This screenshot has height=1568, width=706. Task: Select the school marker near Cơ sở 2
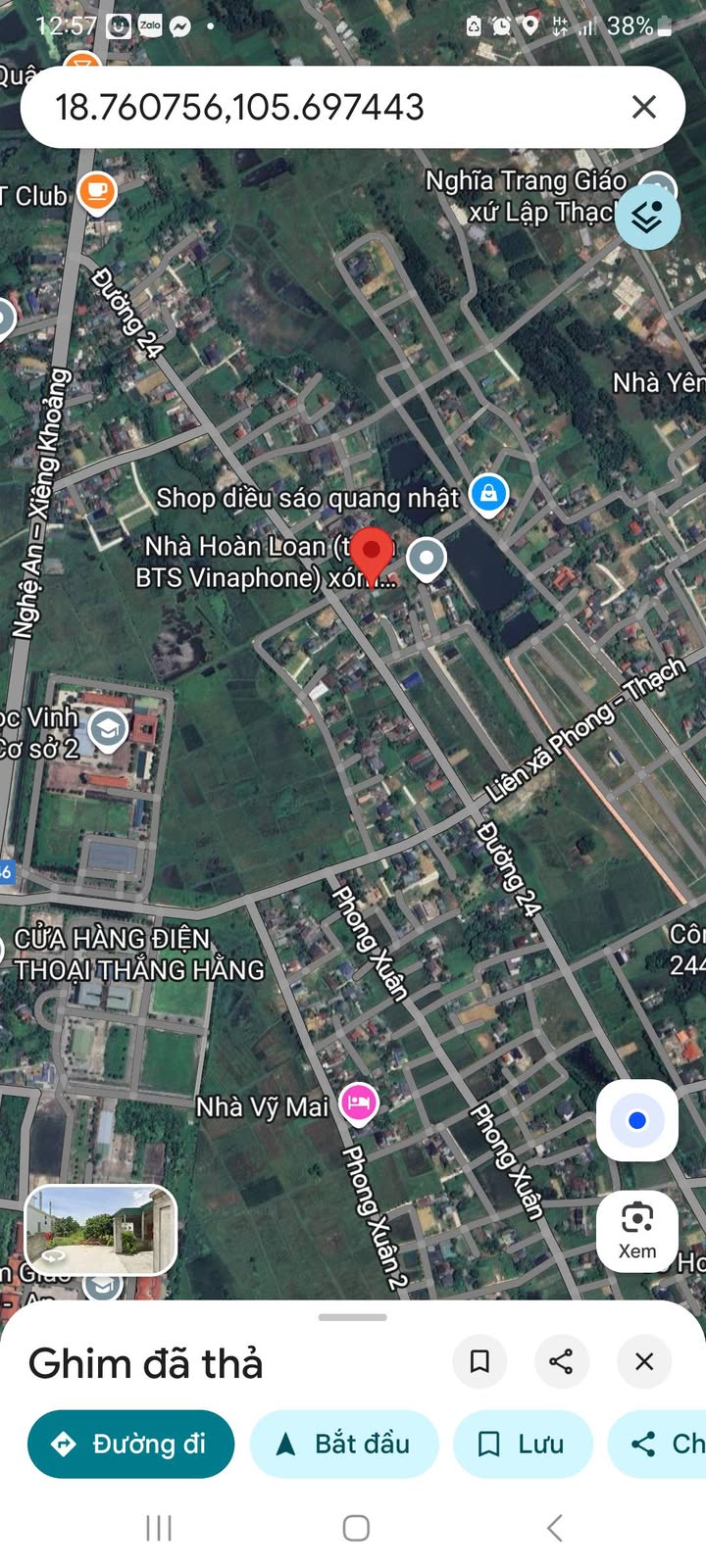tap(108, 729)
